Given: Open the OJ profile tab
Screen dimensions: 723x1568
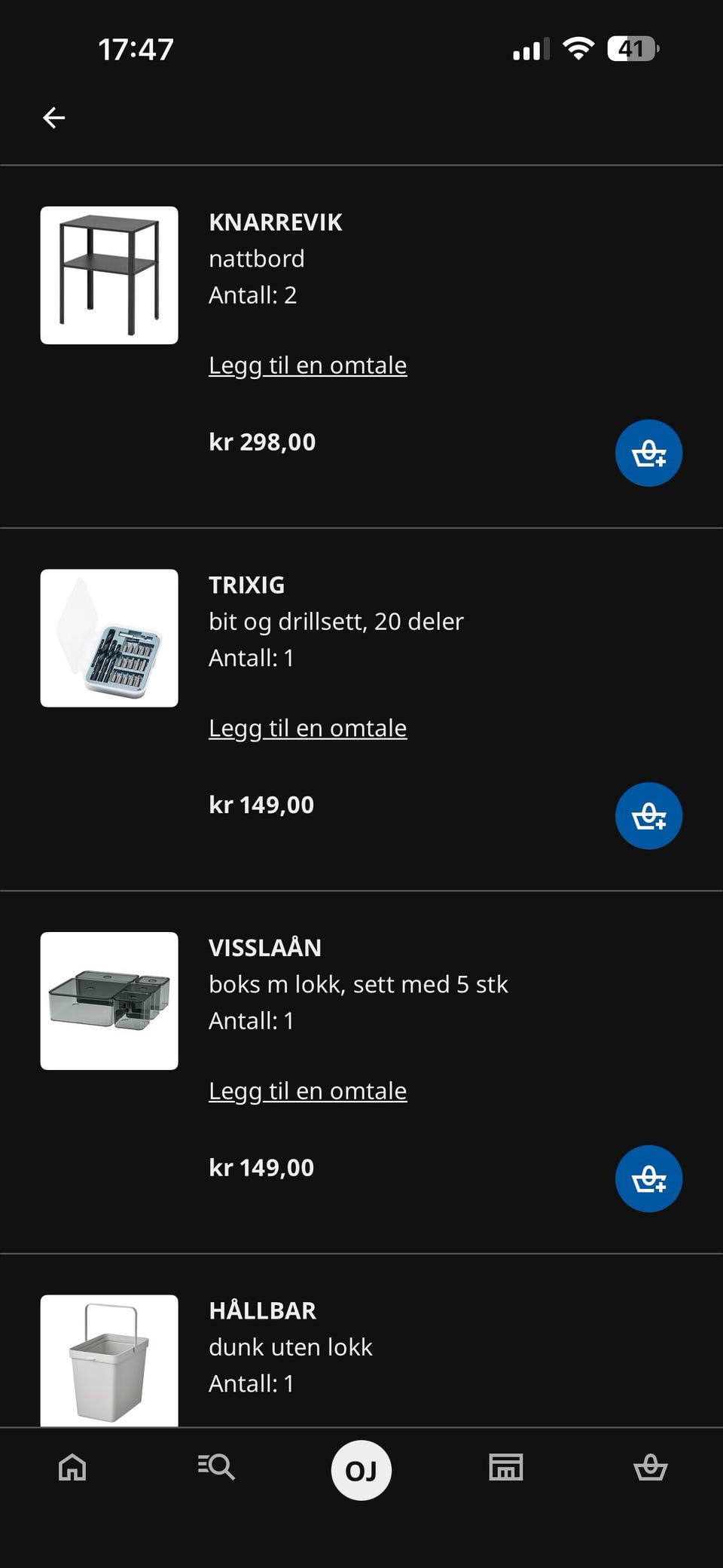Looking at the screenshot, I should (x=361, y=1470).
